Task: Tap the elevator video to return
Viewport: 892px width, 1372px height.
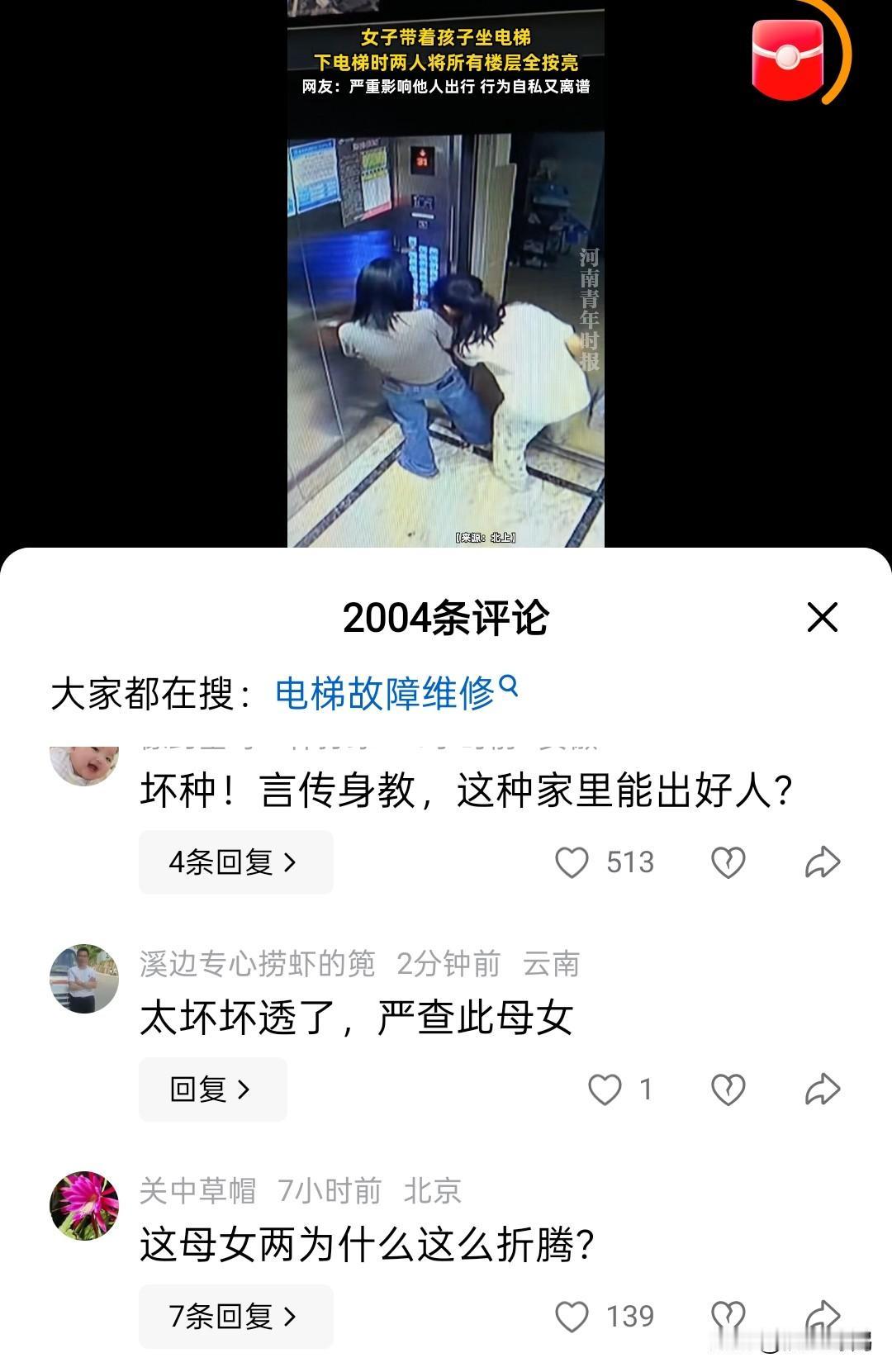Action: (446, 273)
